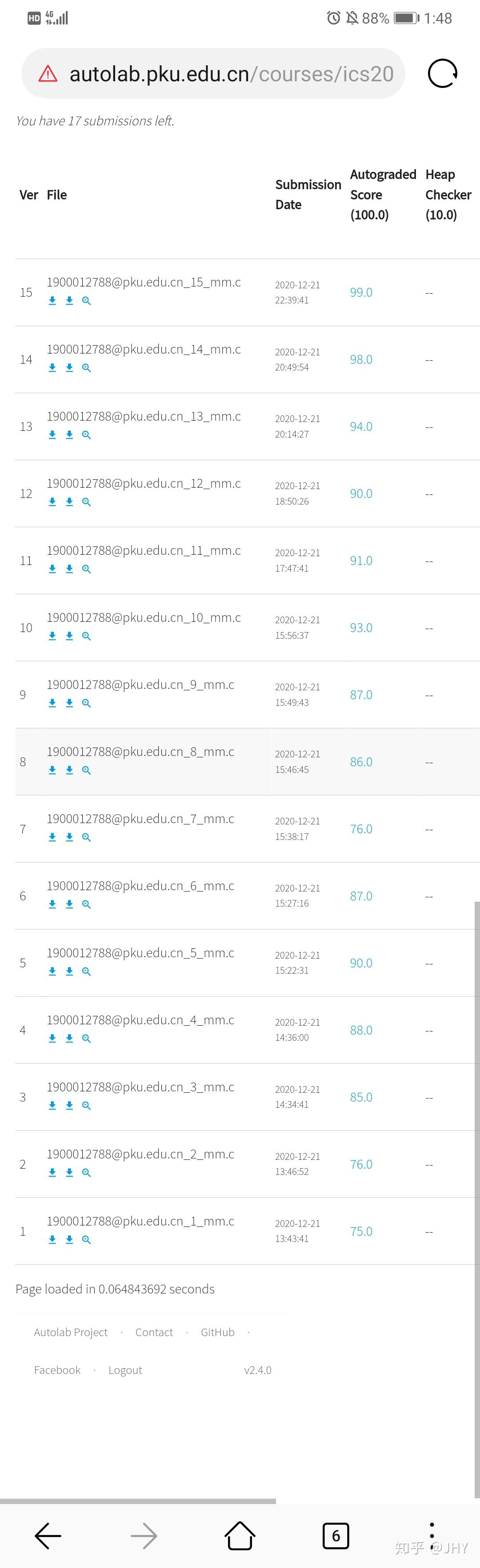View source of the version 15 mm.c file
Image resolution: width=480 pixels, height=1568 pixels.
click(x=87, y=301)
